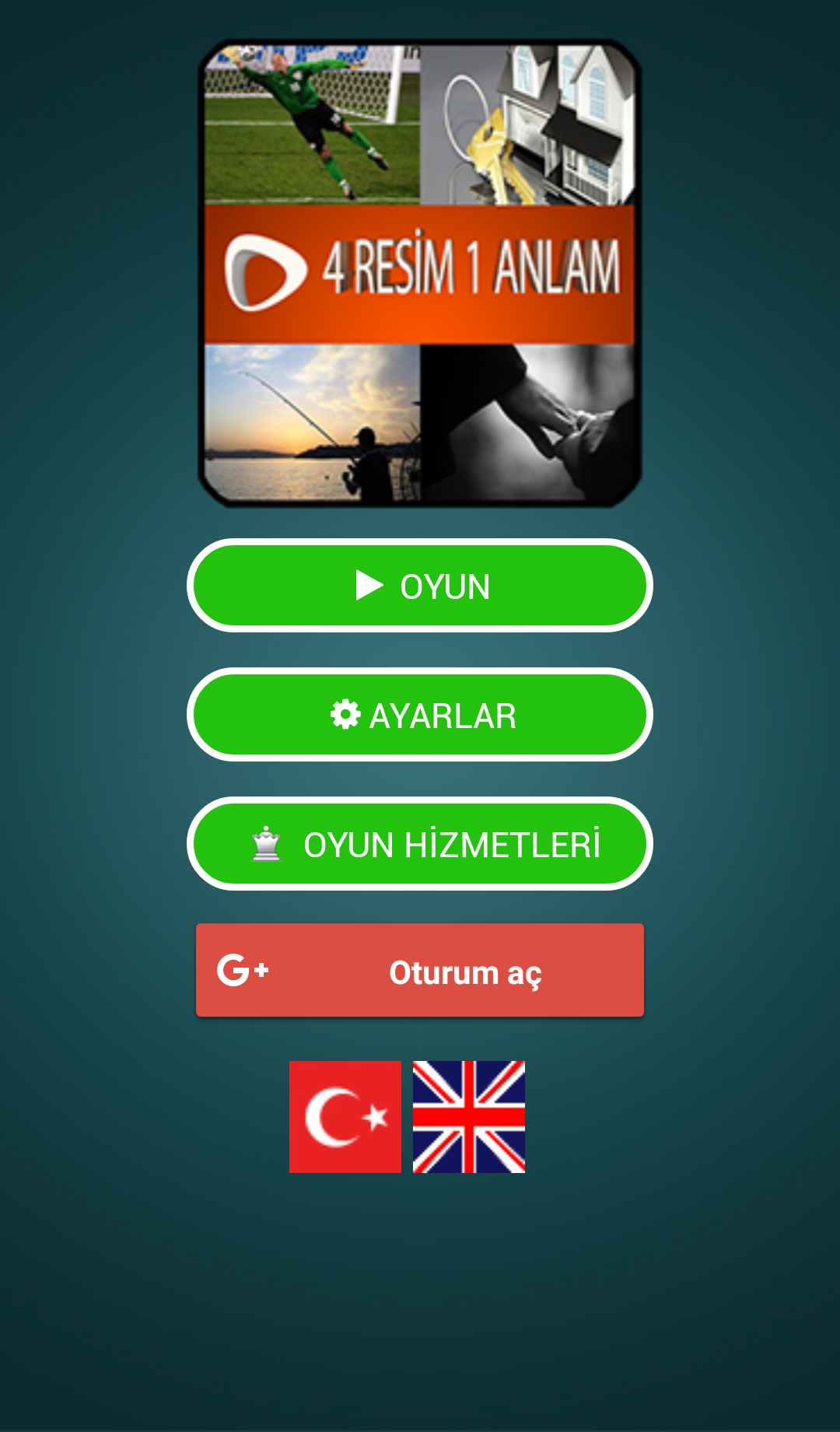Start the game with the OYUN button
840x1432 pixels.
click(420, 586)
